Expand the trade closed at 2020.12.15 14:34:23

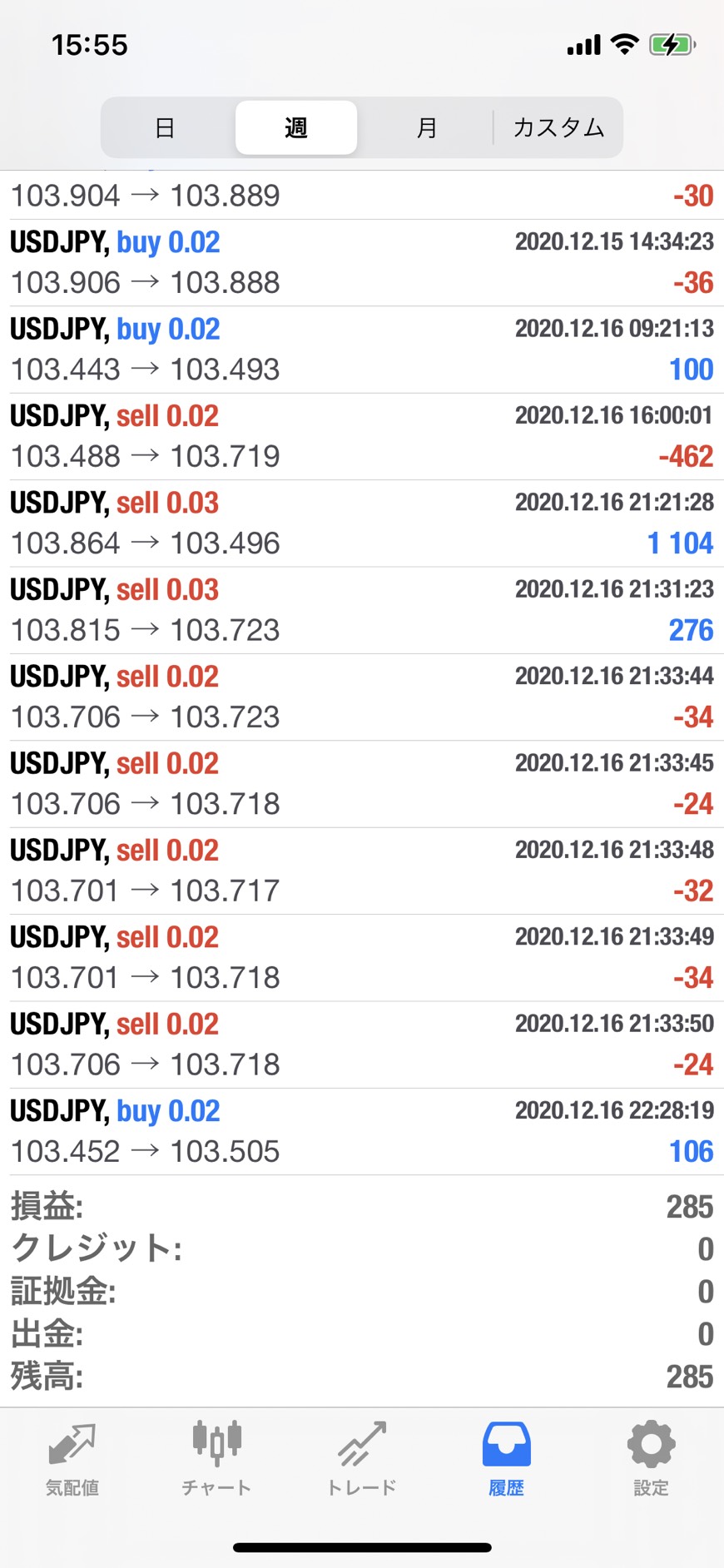[362, 263]
